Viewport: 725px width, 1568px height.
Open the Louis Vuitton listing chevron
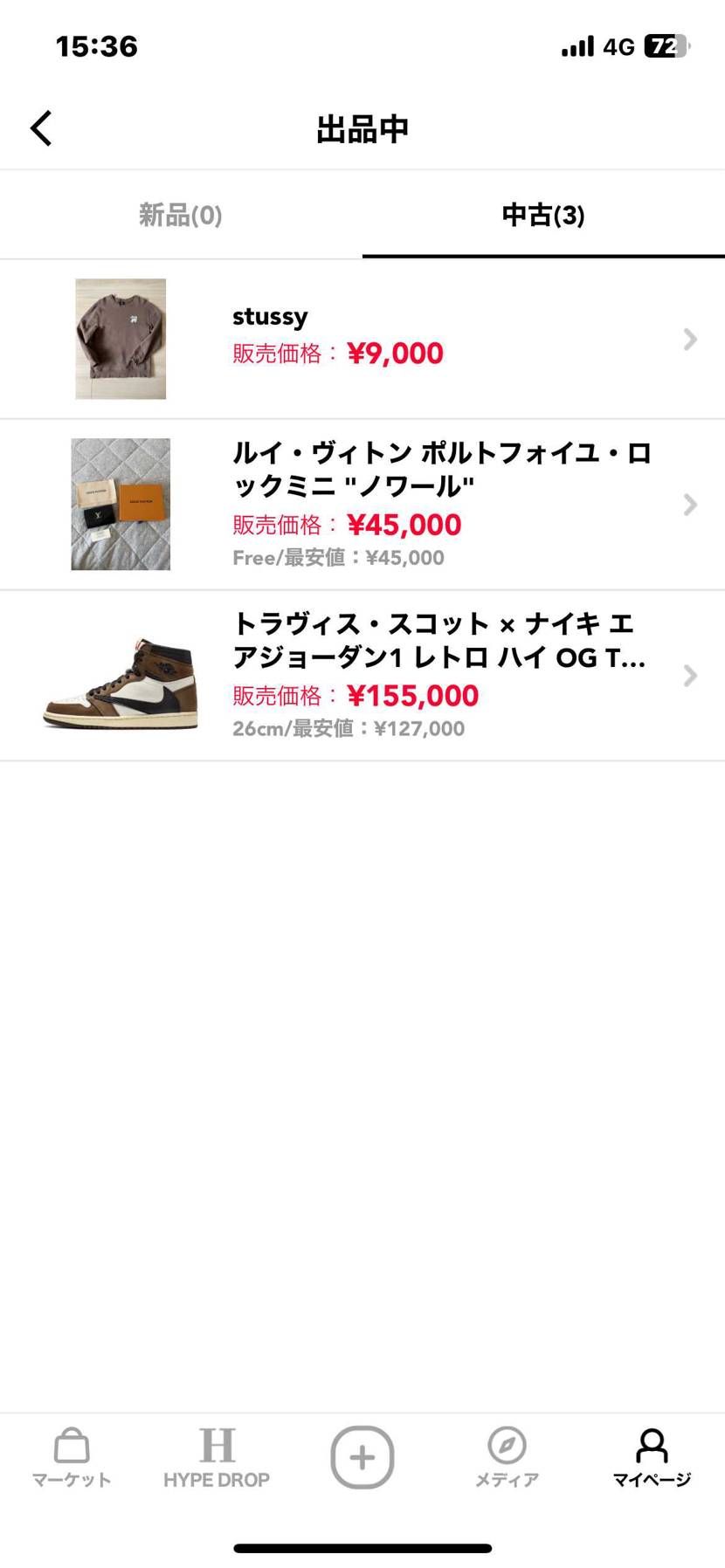click(691, 503)
